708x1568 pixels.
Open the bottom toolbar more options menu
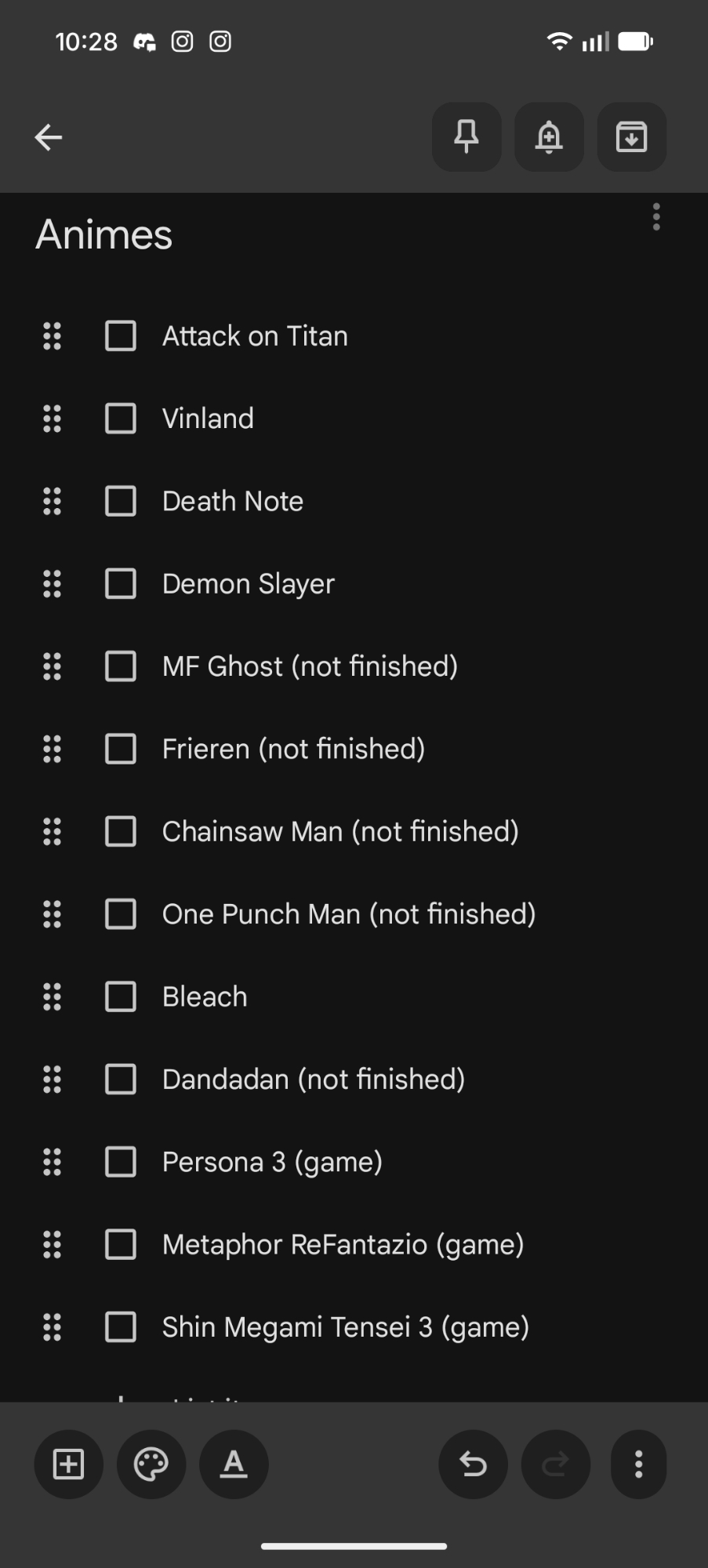click(638, 1465)
